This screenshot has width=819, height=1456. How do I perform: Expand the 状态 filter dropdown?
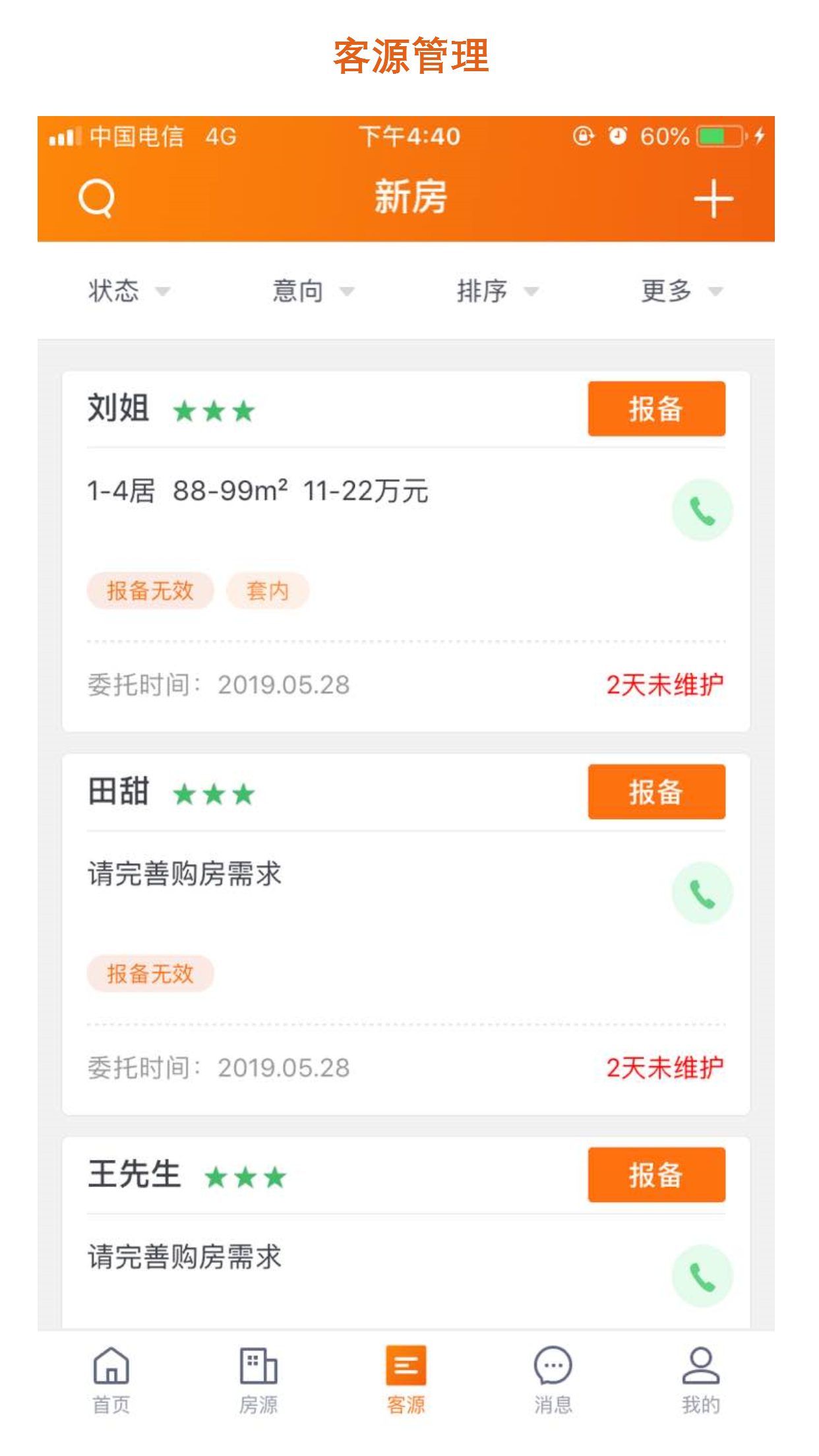point(129,291)
